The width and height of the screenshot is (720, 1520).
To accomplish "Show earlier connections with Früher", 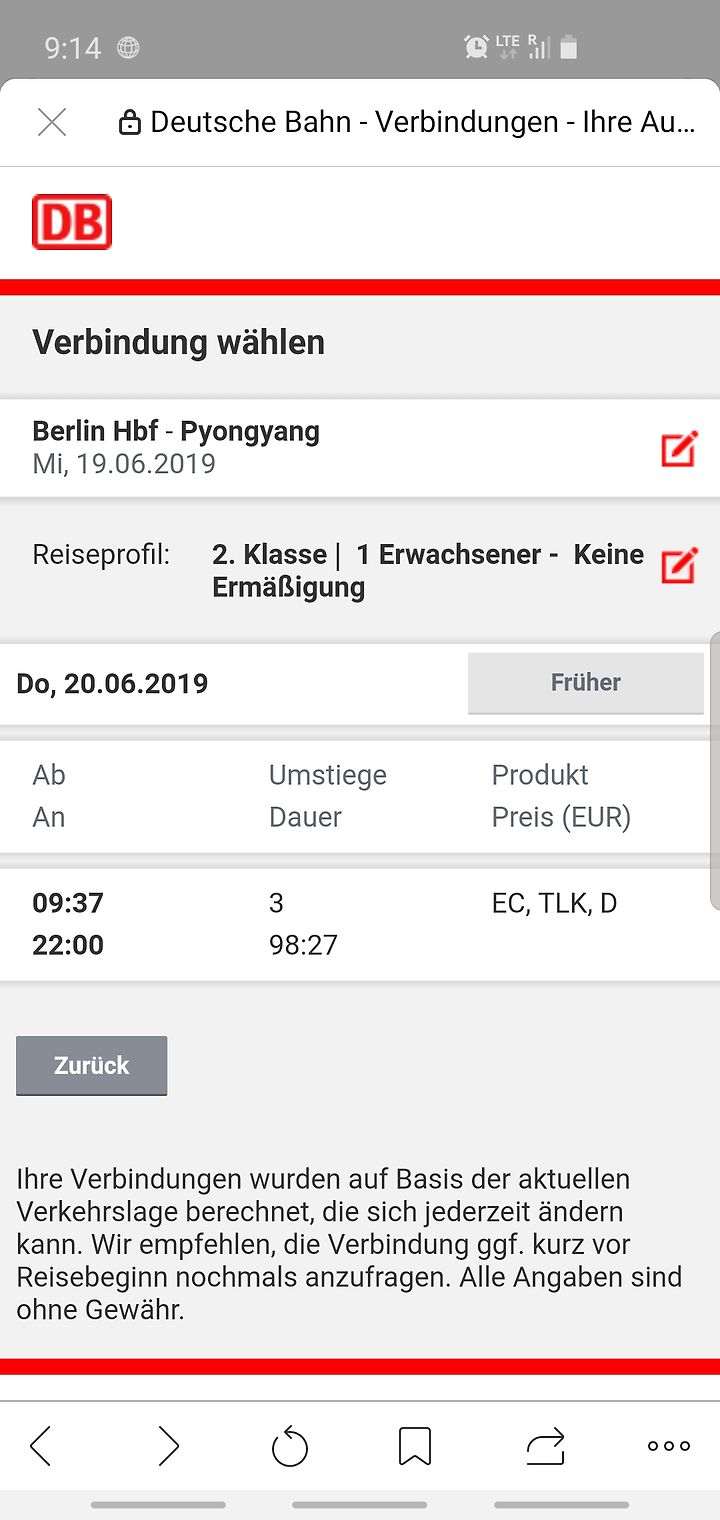I will click(x=586, y=683).
